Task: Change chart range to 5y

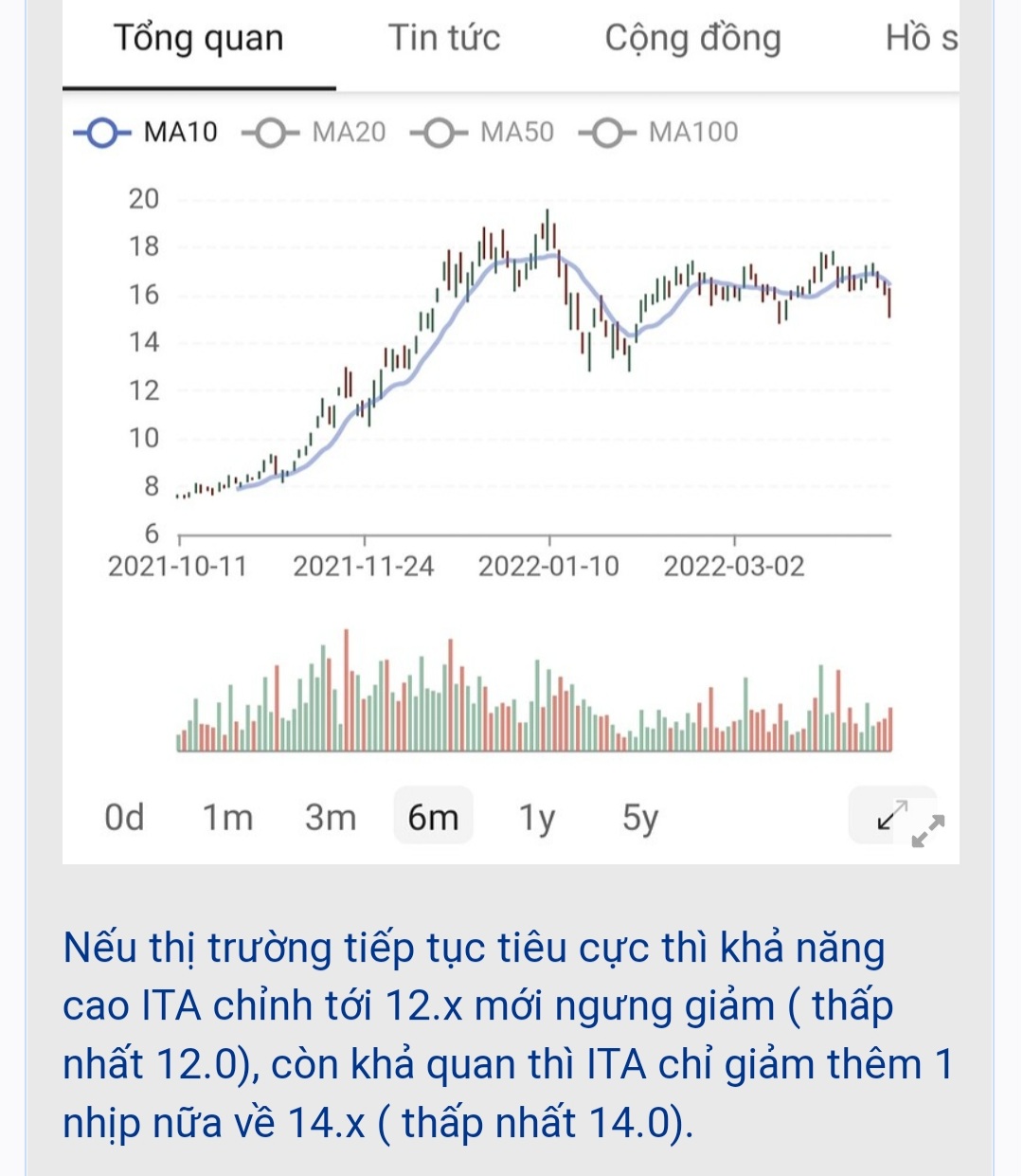Action: coord(639,817)
